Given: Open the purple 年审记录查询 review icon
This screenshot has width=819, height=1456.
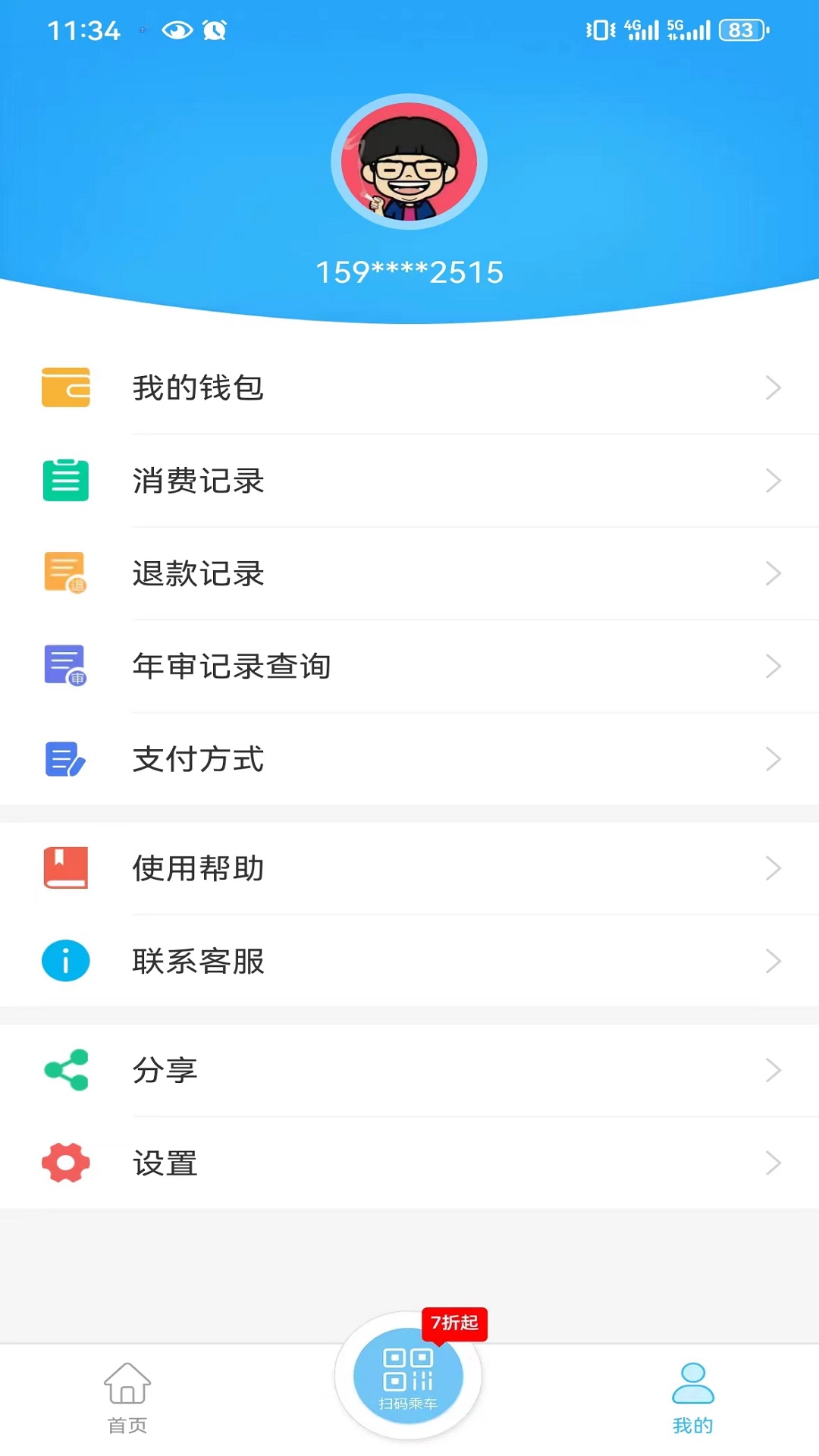Looking at the screenshot, I should 66,666.
